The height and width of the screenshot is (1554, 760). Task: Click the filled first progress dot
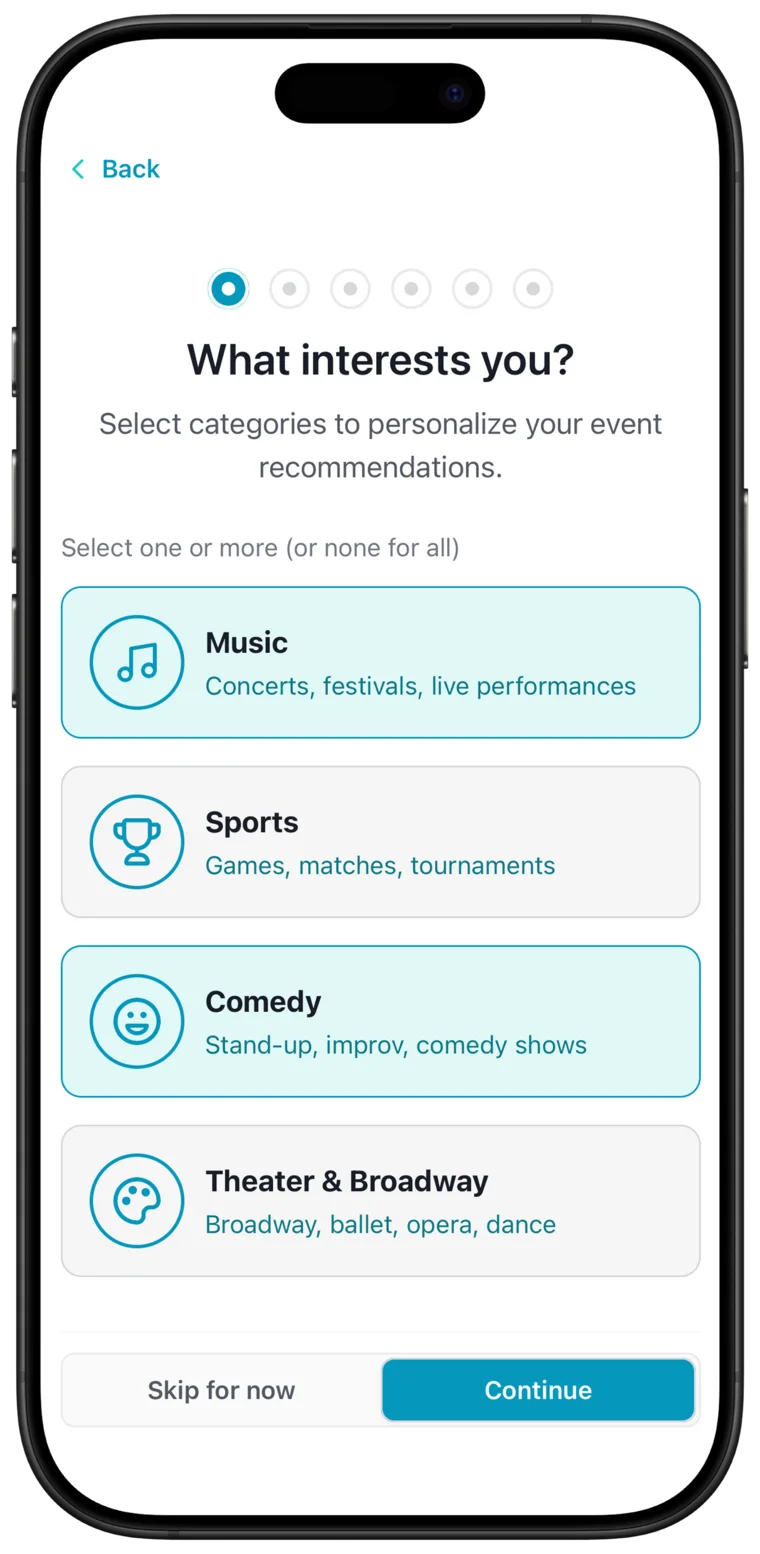[x=228, y=288]
